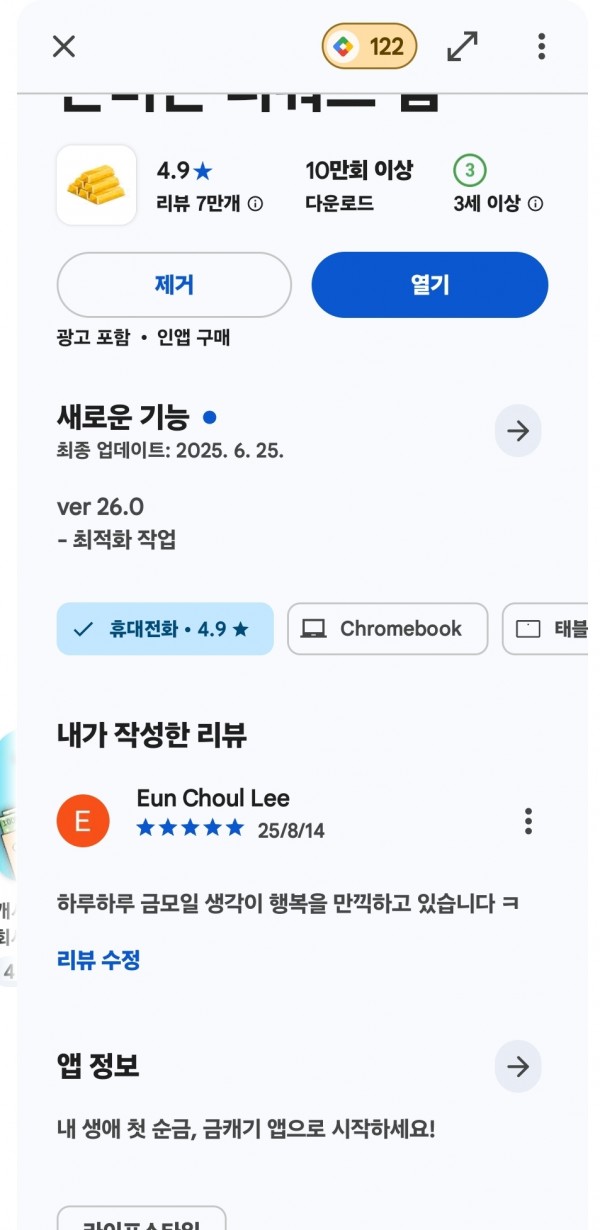Tap the 열기 open button

430,285
